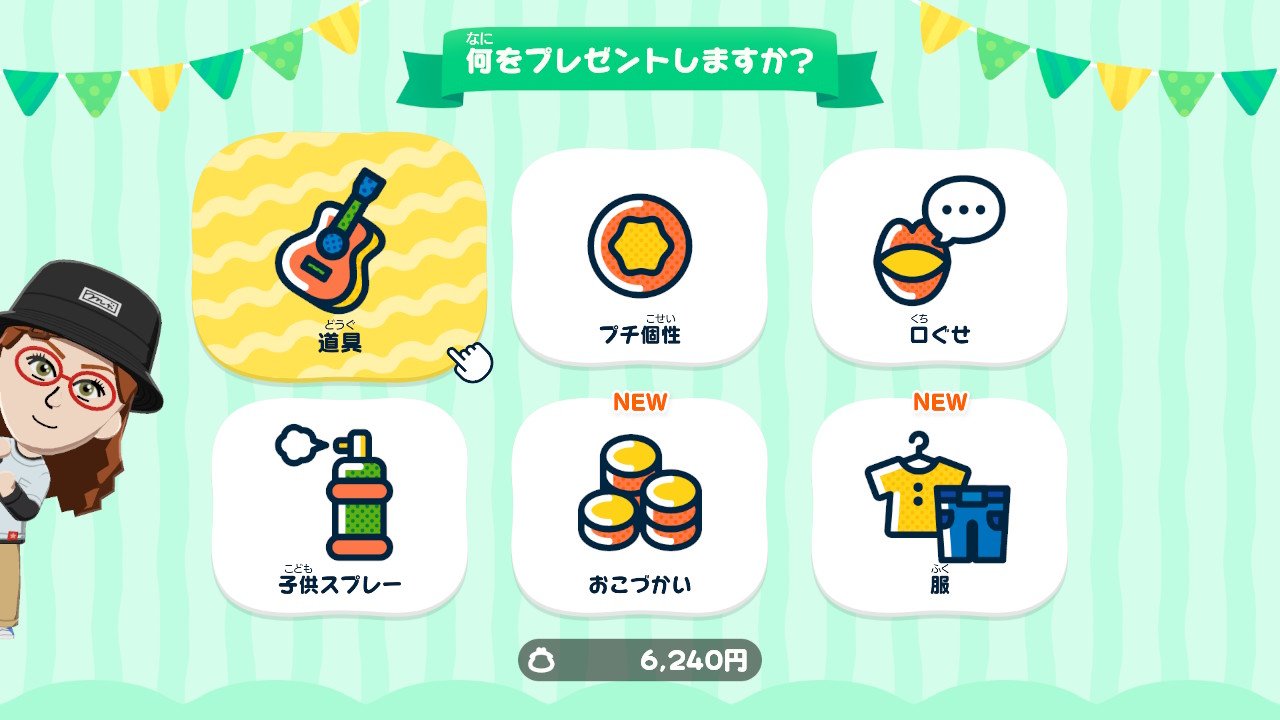
Task: Open the プチ個性 gift option
Action: [639, 257]
